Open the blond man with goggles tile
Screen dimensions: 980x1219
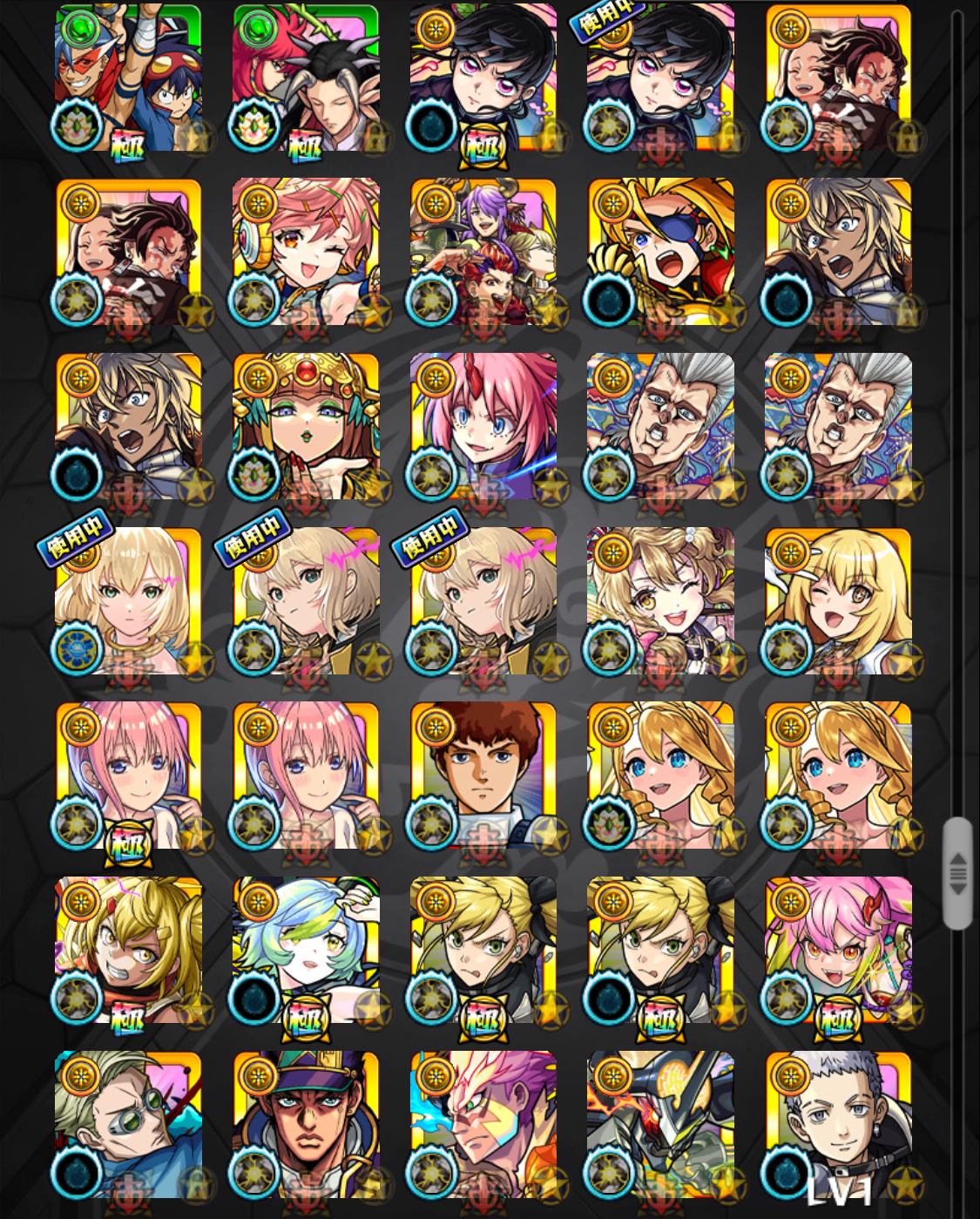[129, 1124]
